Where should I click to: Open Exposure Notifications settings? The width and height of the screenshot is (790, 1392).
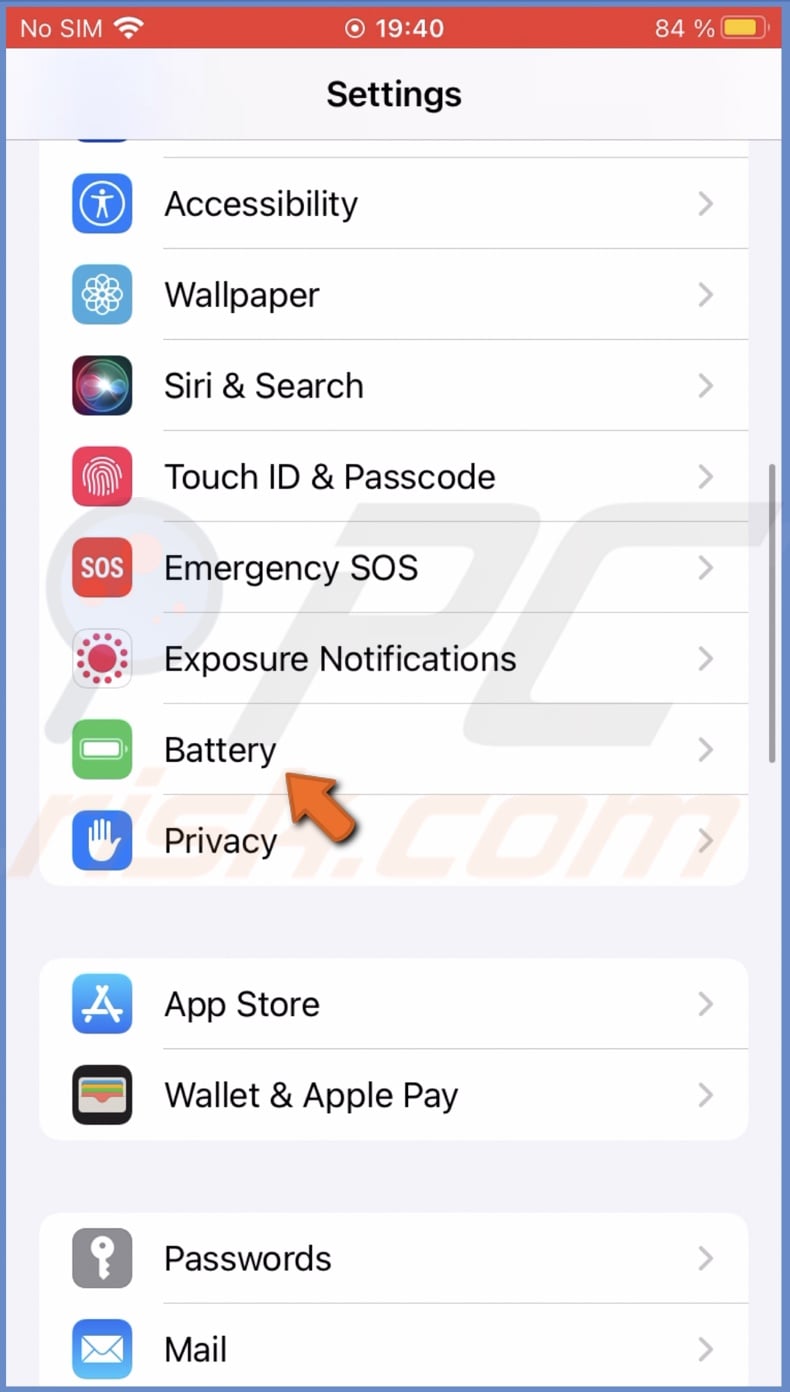pos(394,659)
